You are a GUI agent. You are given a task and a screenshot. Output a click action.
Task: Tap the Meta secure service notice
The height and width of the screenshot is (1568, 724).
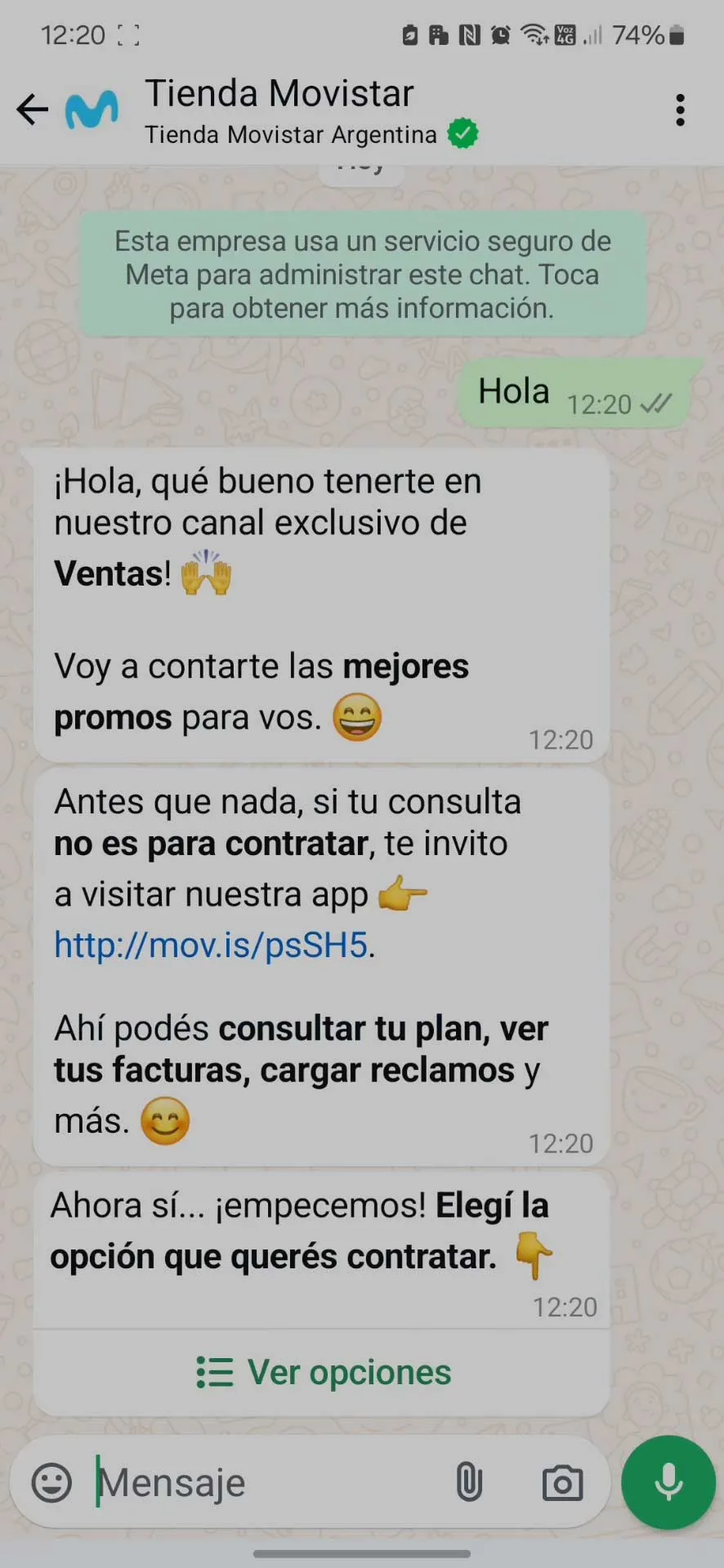tap(362, 274)
